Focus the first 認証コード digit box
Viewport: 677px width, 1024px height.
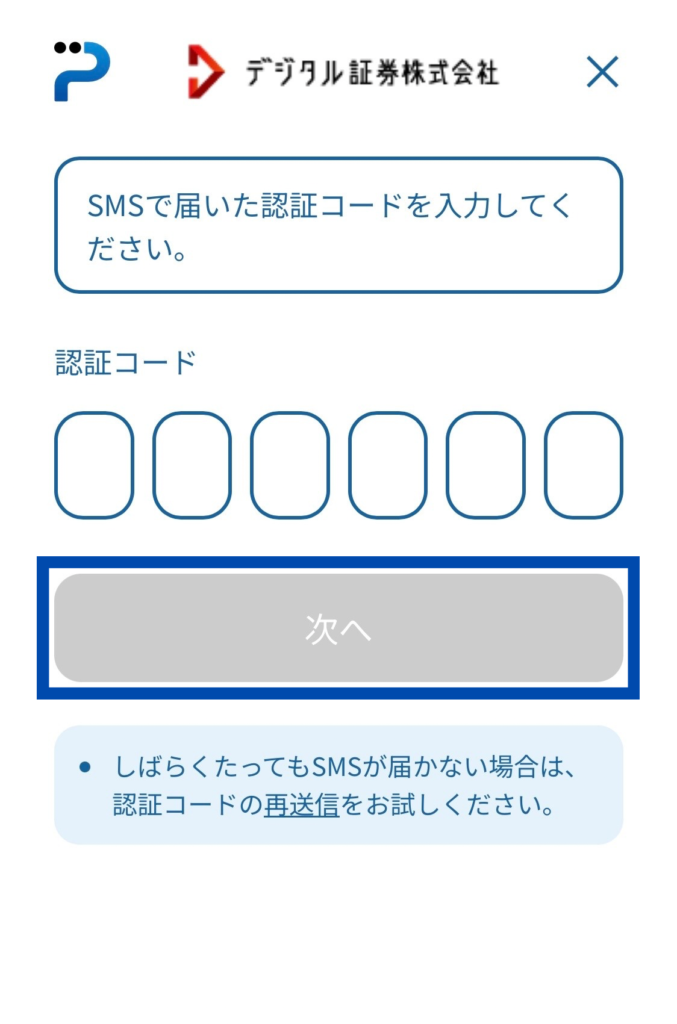[x=94, y=465]
